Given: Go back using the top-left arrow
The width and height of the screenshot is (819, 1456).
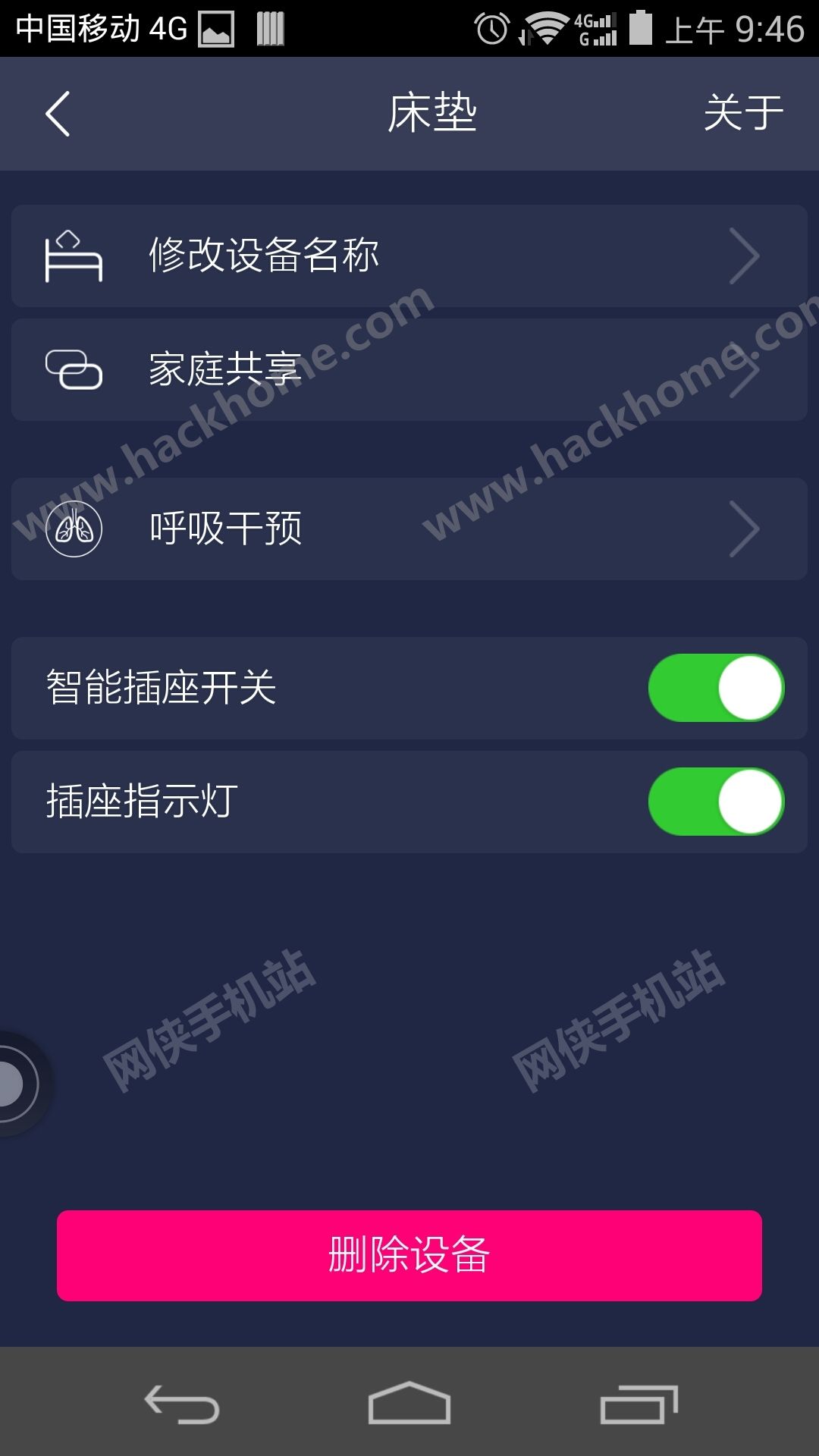Looking at the screenshot, I should point(58,114).
